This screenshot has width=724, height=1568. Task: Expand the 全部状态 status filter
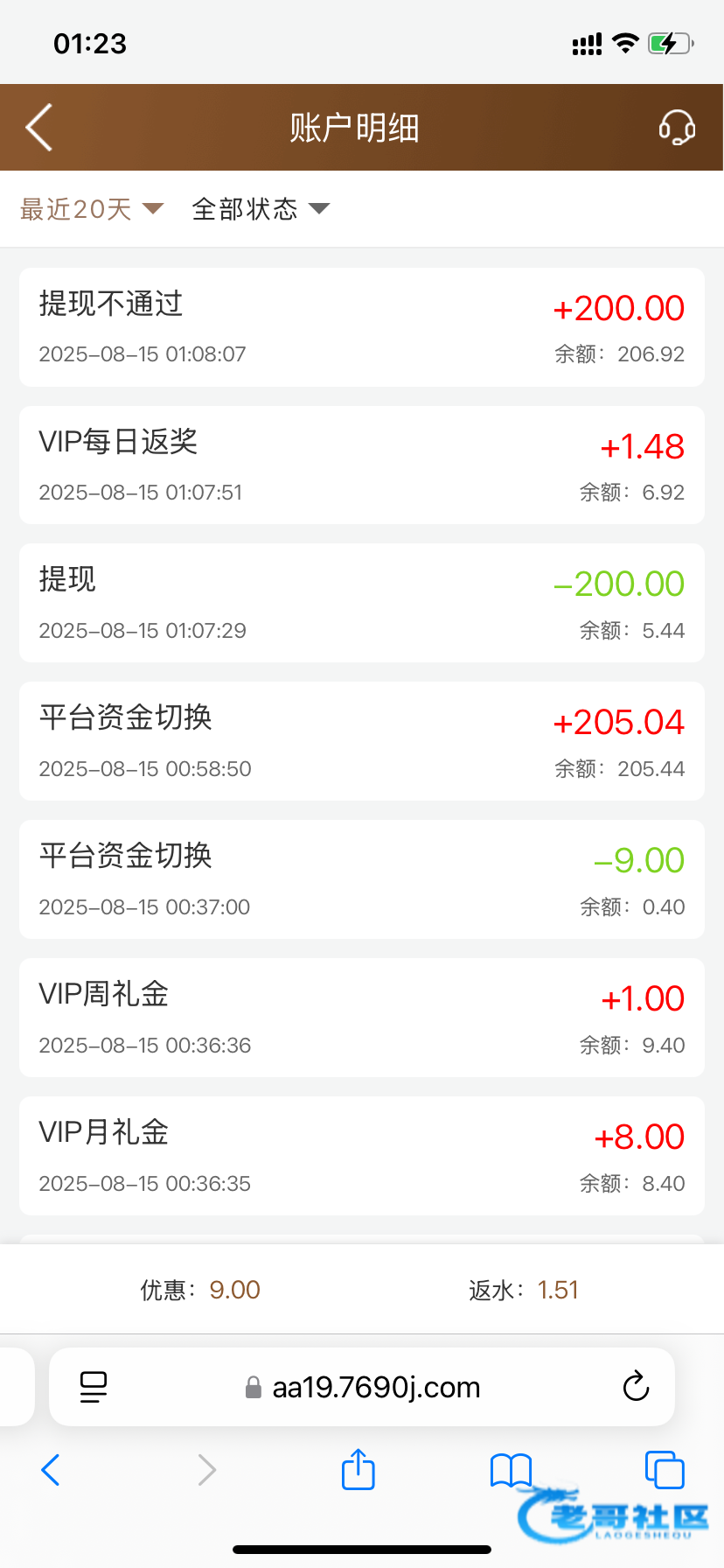pyautogui.click(x=260, y=209)
